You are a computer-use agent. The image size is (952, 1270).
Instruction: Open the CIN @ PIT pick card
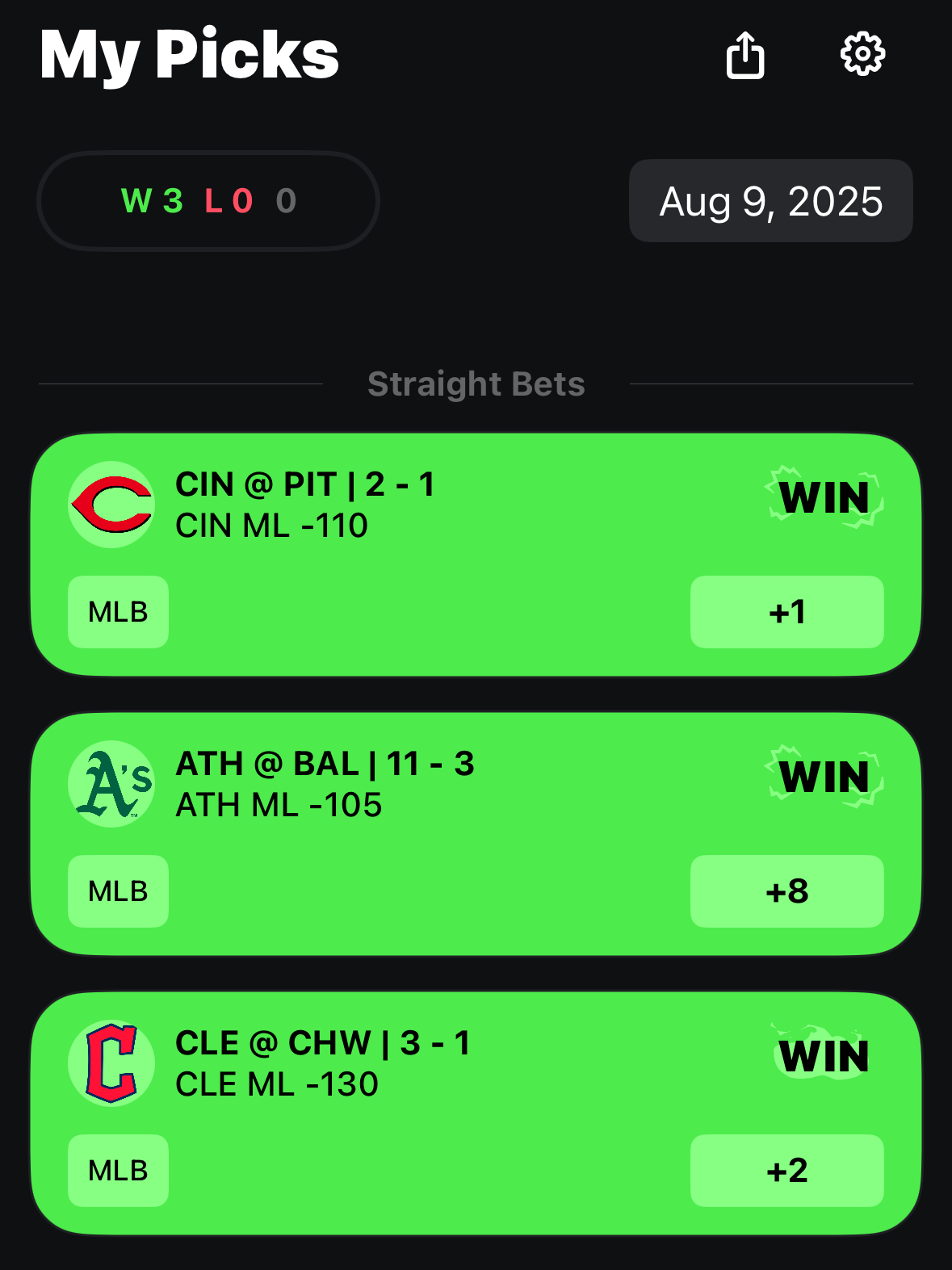(476, 555)
